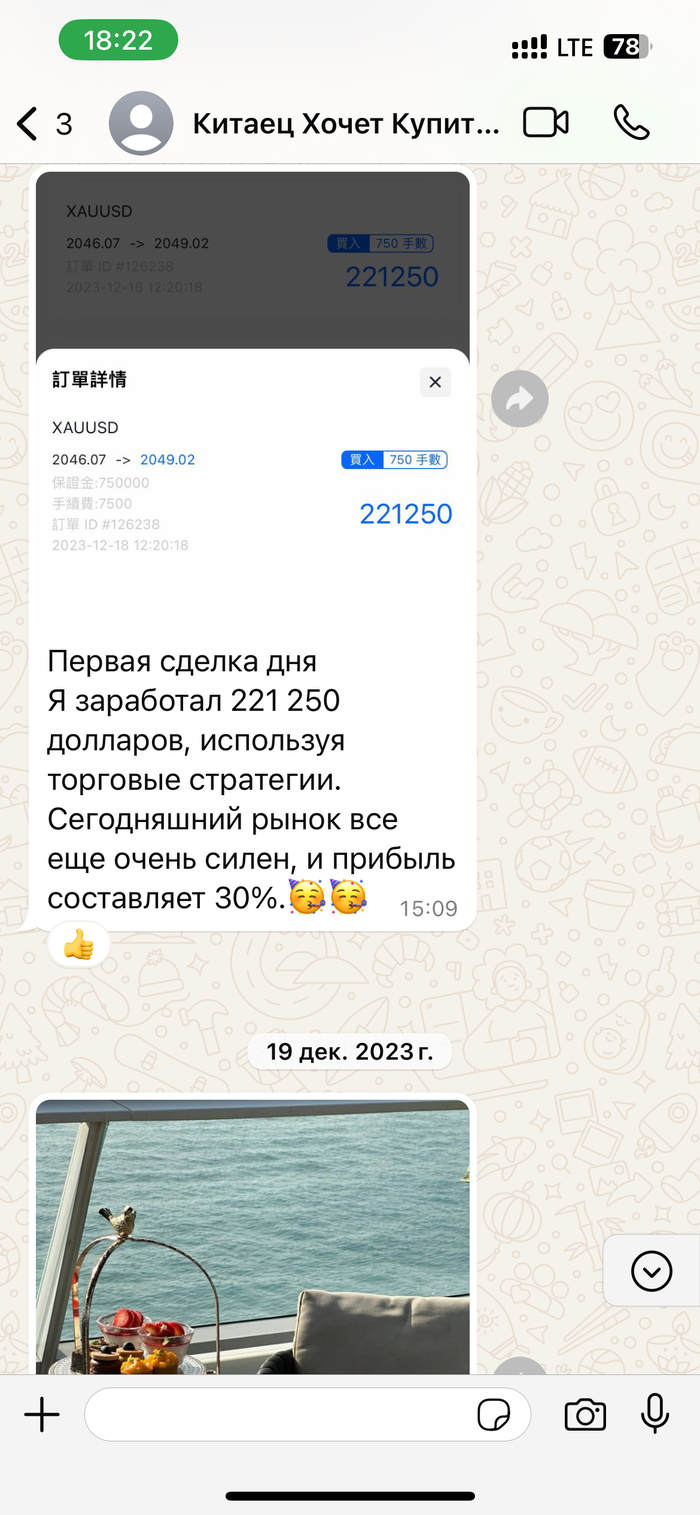Start a voice call
Screen dimensions: 700x1515
tap(631, 123)
